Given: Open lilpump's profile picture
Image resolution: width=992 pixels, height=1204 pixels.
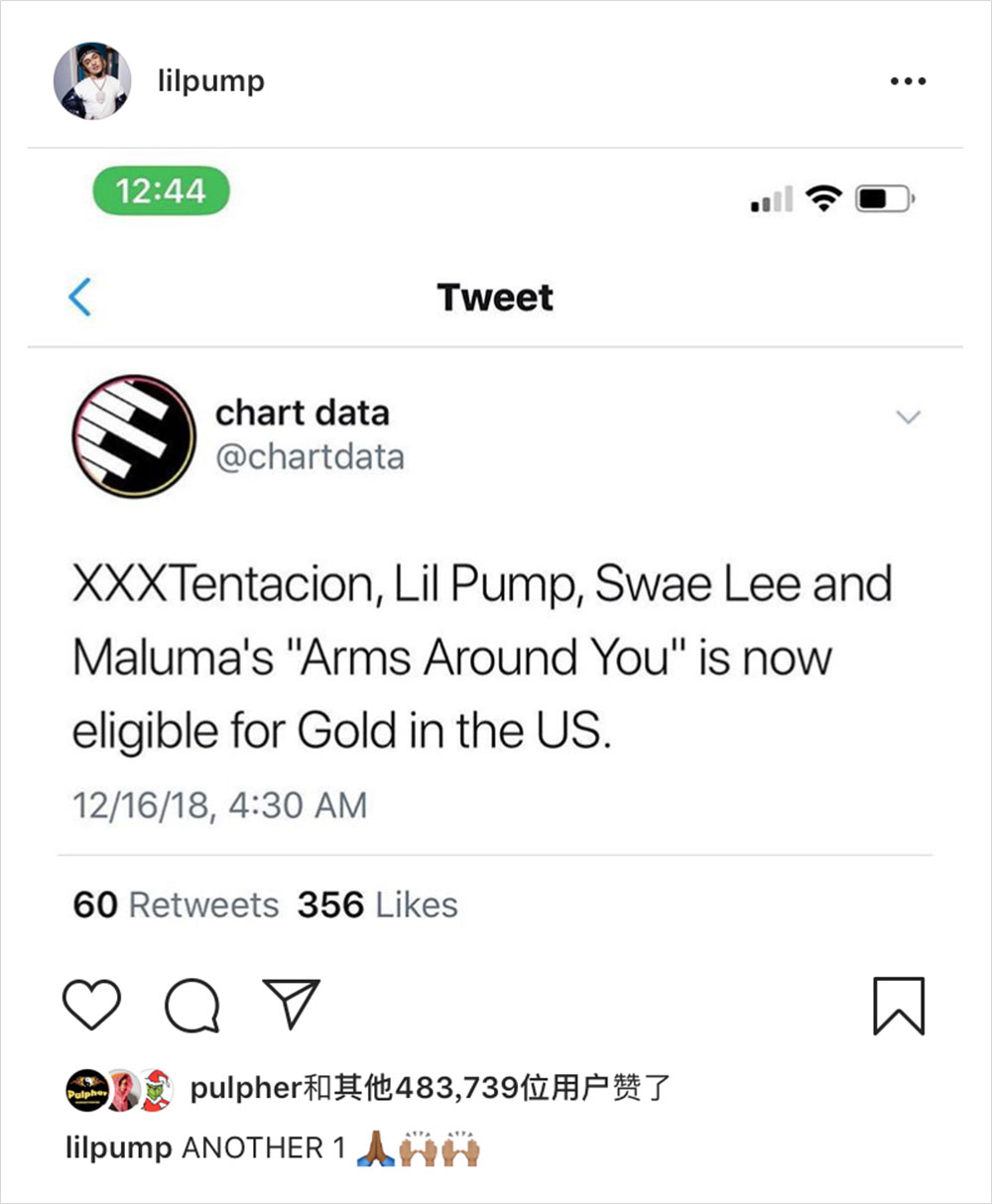Looking at the screenshot, I should point(91,81).
